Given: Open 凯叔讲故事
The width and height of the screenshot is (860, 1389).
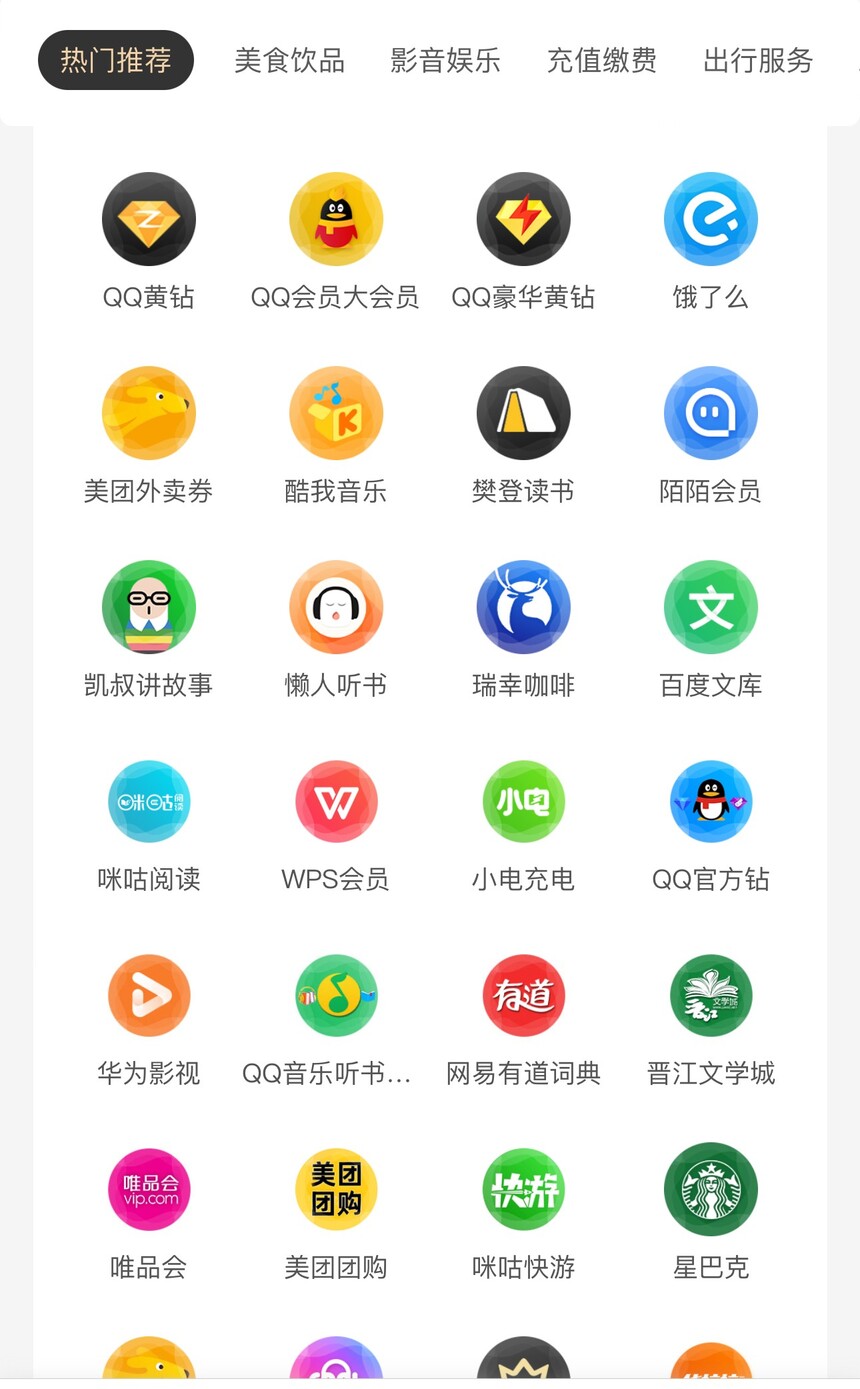Looking at the screenshot, I should [x=149, y=607].
